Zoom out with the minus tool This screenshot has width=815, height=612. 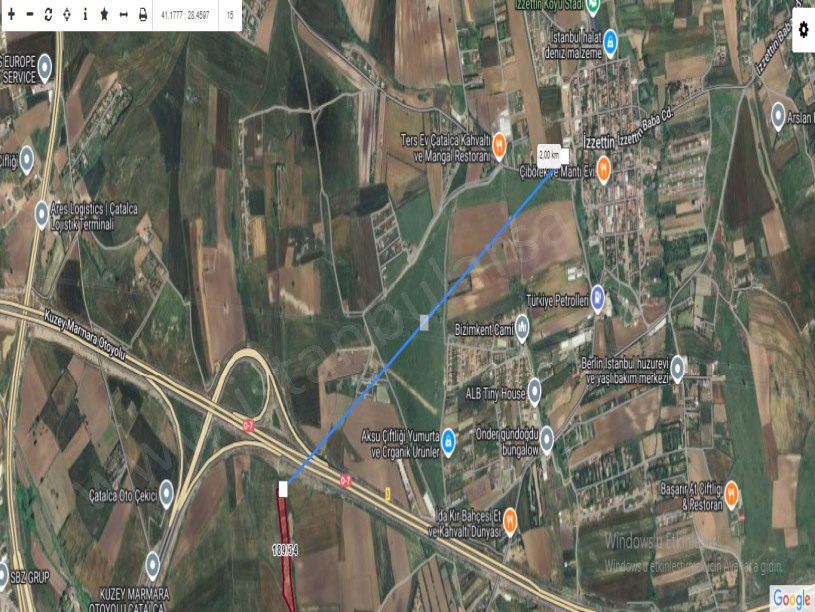(x=30, y=15)
